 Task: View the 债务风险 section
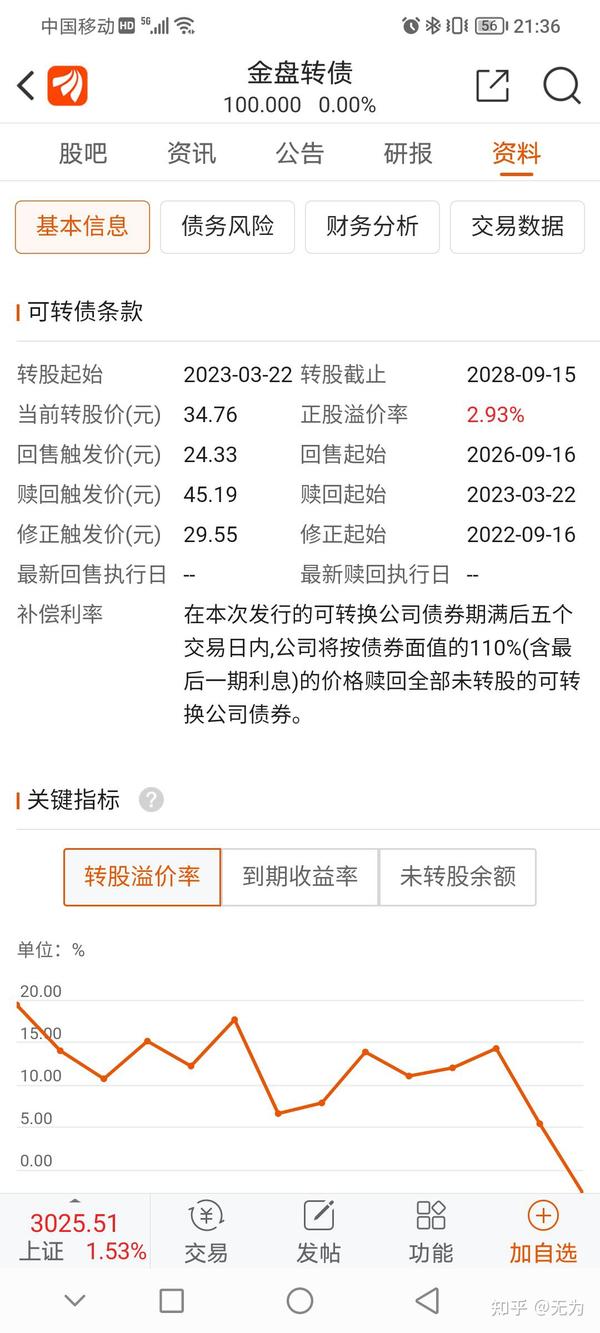point(228,226)
